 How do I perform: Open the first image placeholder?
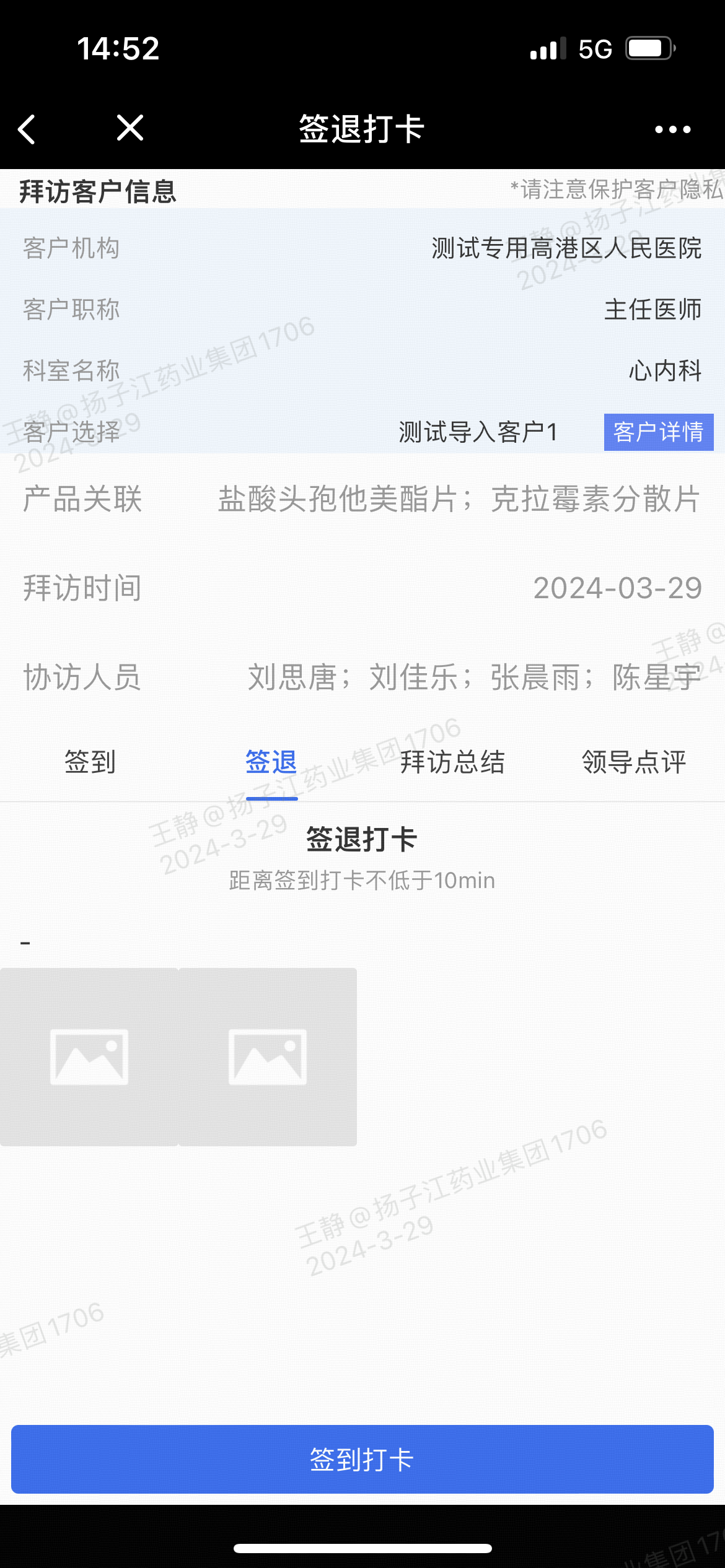89,1057
